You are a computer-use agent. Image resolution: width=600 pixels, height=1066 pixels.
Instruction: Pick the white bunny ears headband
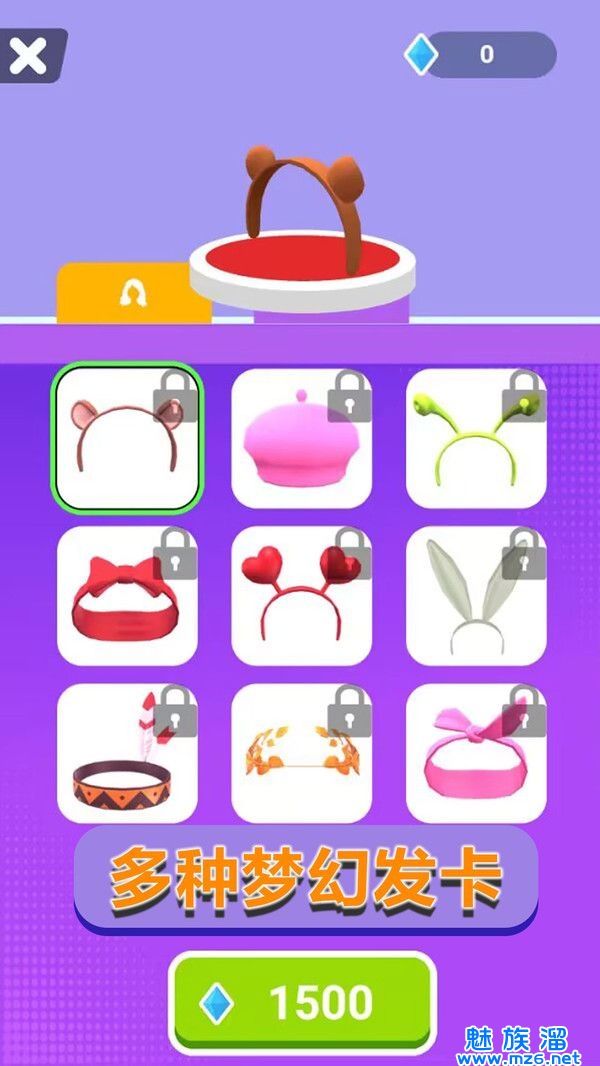[x=476, y=596]
